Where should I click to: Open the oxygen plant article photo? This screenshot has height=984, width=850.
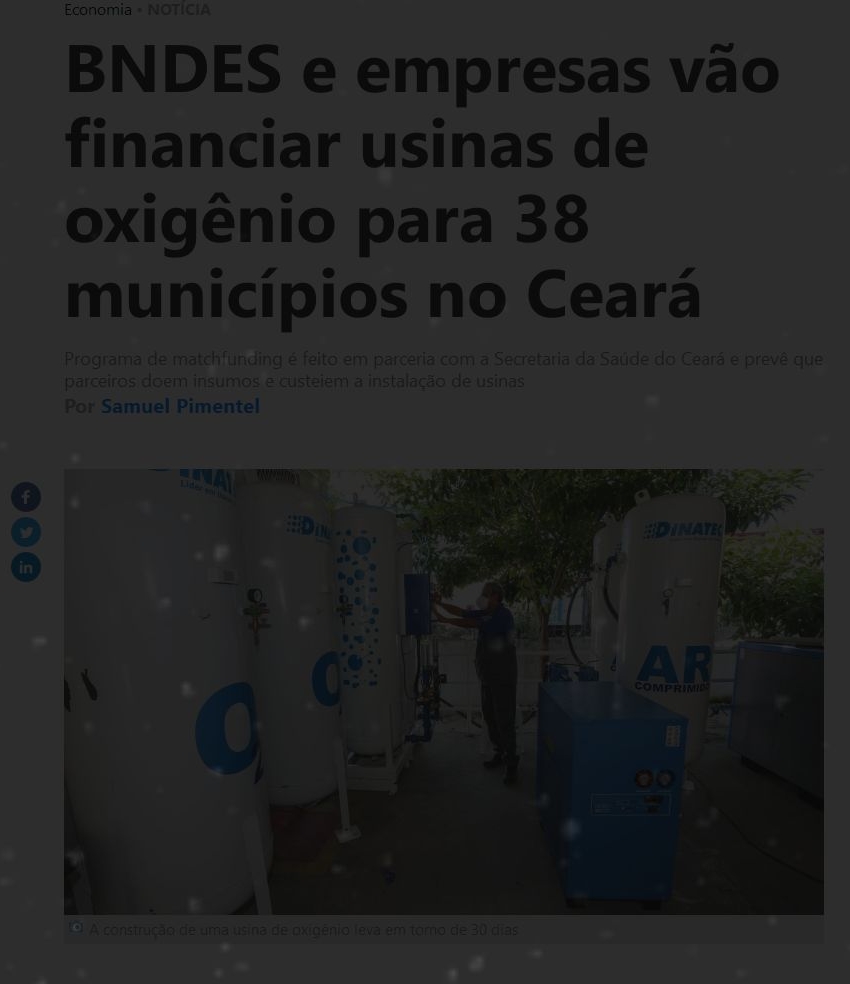tap(443, 691)
